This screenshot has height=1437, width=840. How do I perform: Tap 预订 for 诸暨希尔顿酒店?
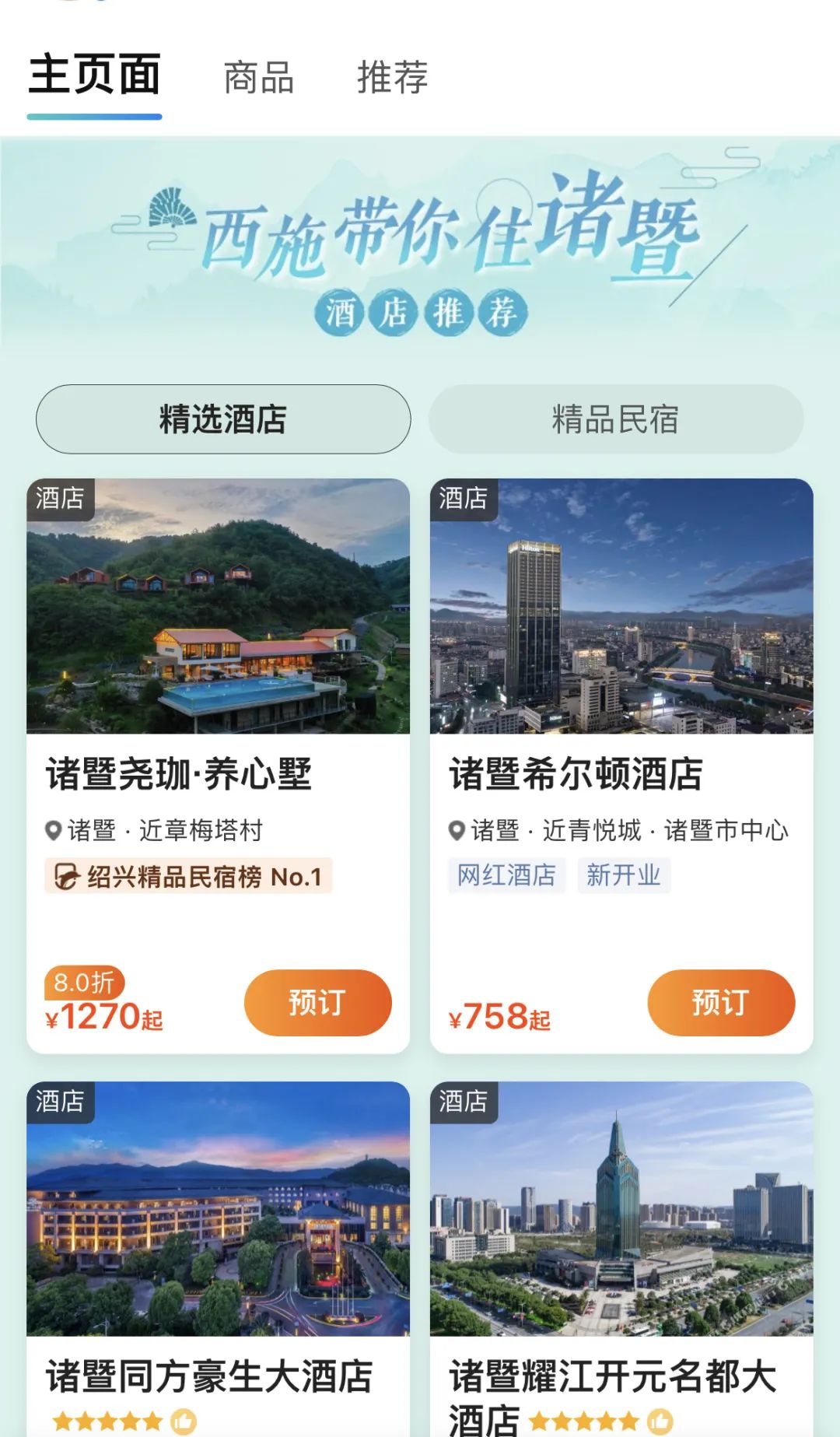click(x=720, y=1002)
